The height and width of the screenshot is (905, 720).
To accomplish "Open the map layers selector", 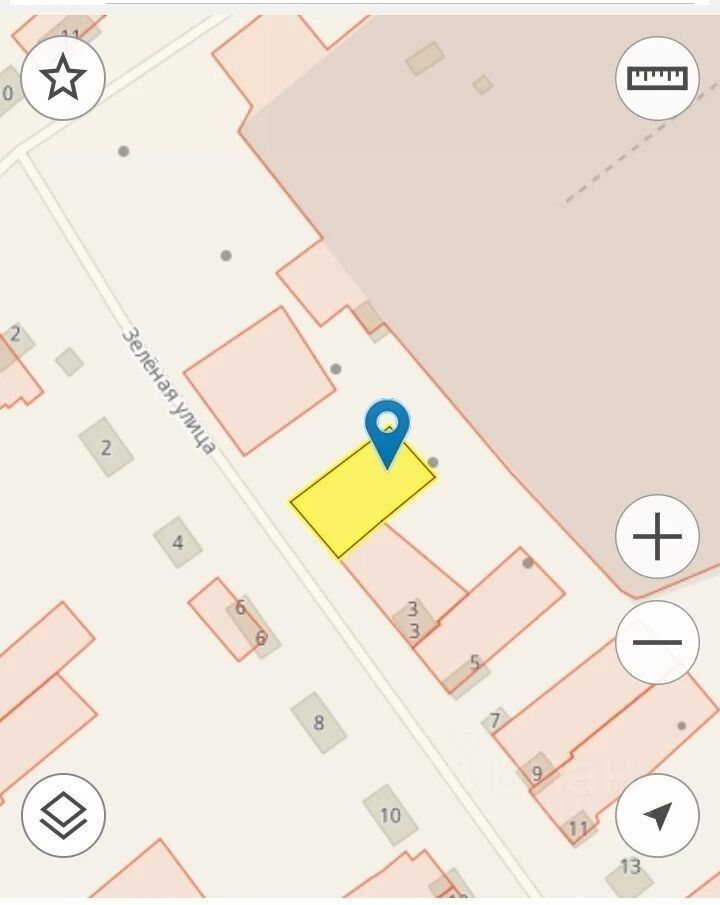I will coord(63,814).
